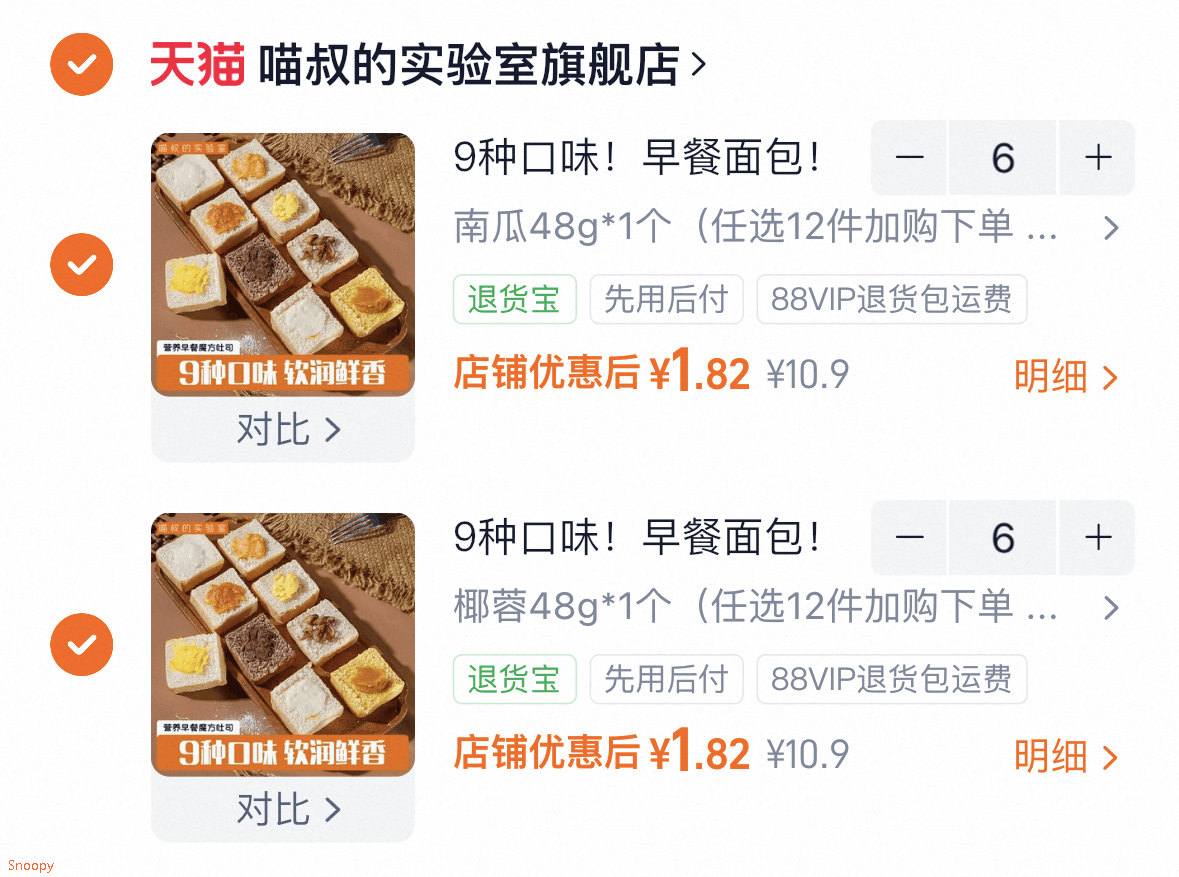Open the 喵叔的实验室旗舰店 store page
This screenshot has height=877, width=1179.
(x=468, y=65)
